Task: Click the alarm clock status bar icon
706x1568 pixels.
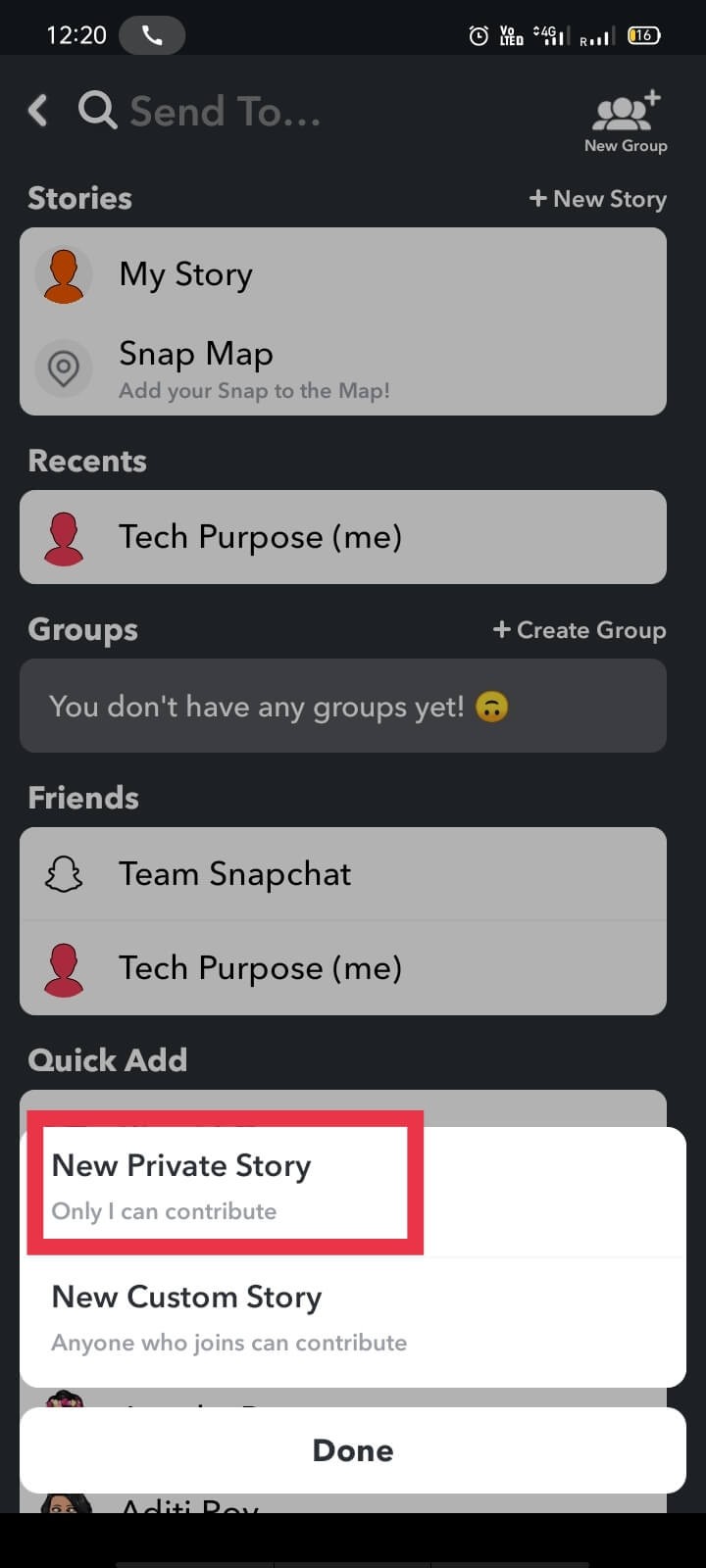Action: click(478, 34)
